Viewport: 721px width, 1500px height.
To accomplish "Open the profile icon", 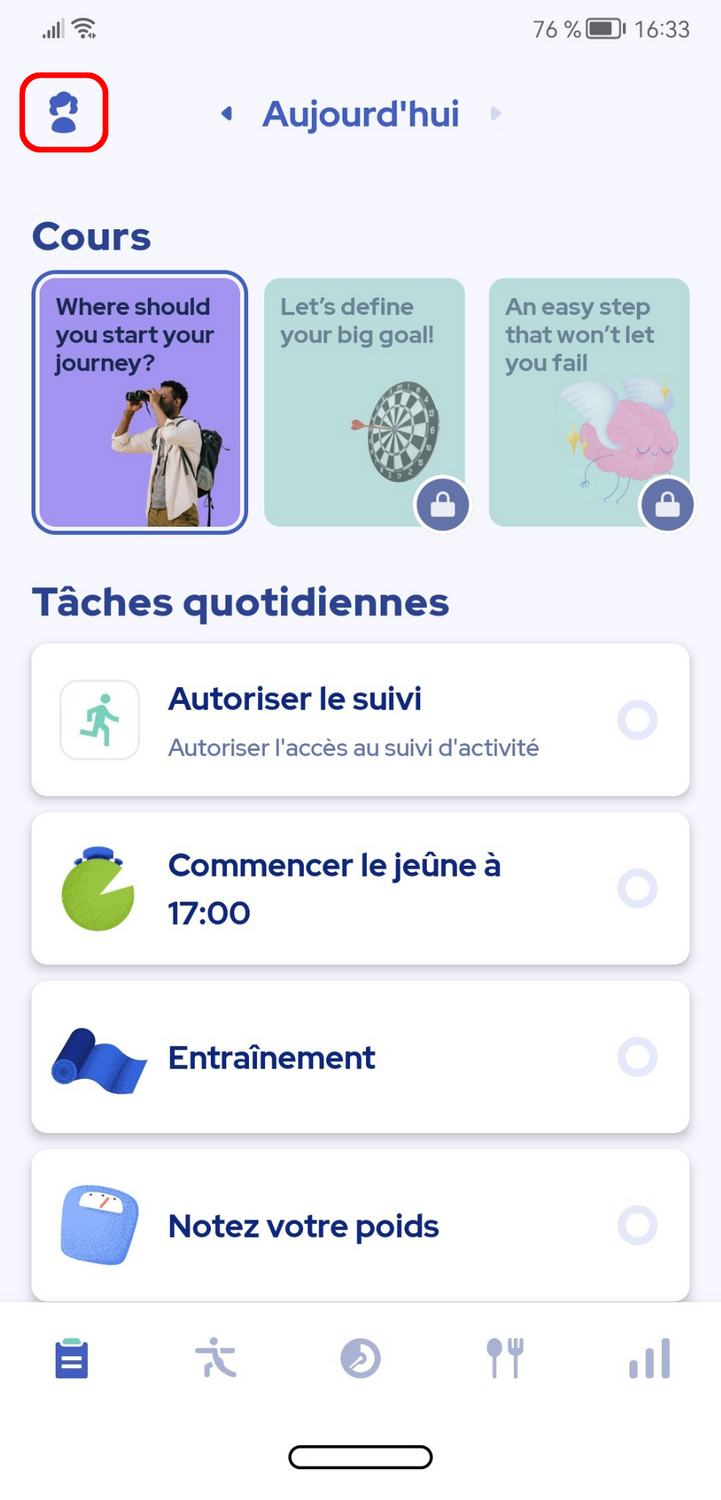I will pos(64,113).
